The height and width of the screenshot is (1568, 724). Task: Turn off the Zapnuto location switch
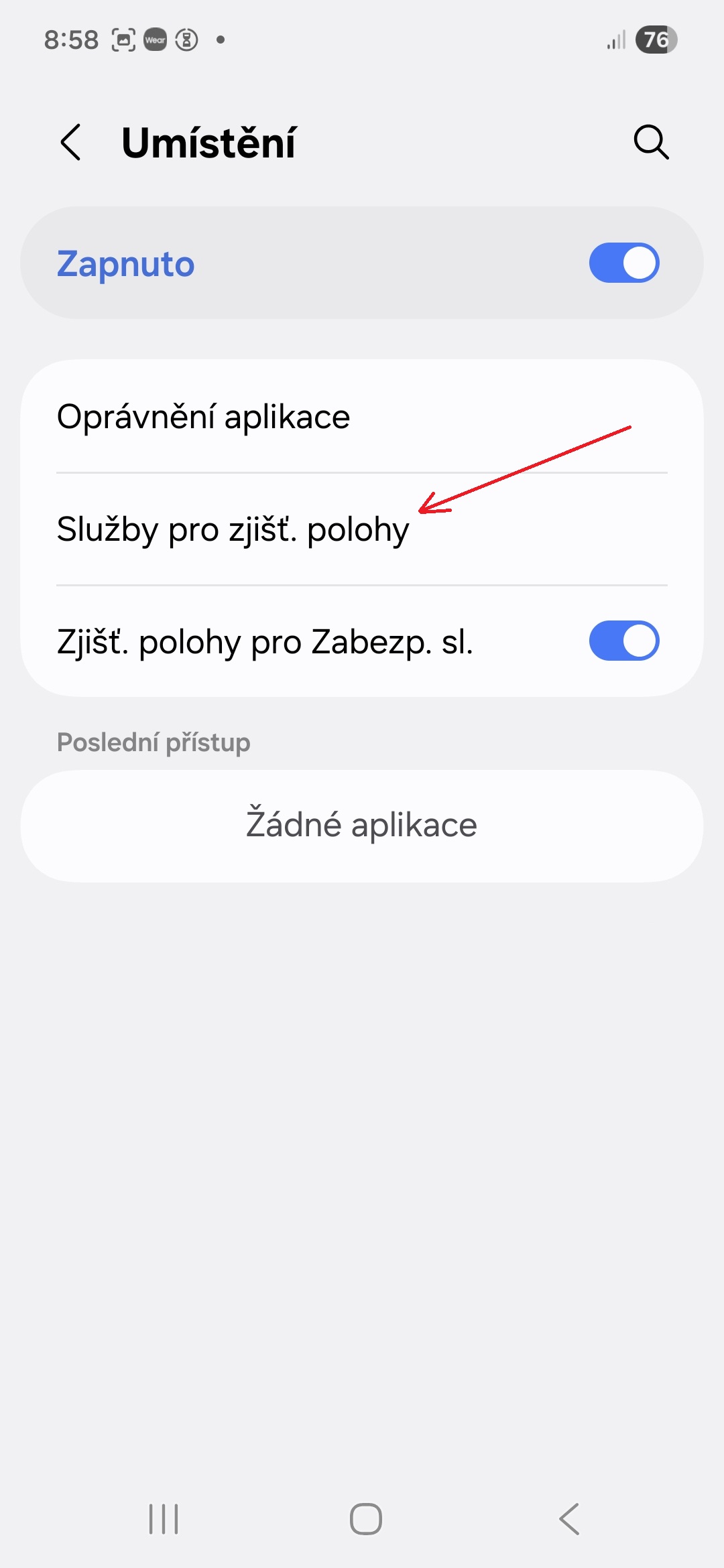point(623,263)
